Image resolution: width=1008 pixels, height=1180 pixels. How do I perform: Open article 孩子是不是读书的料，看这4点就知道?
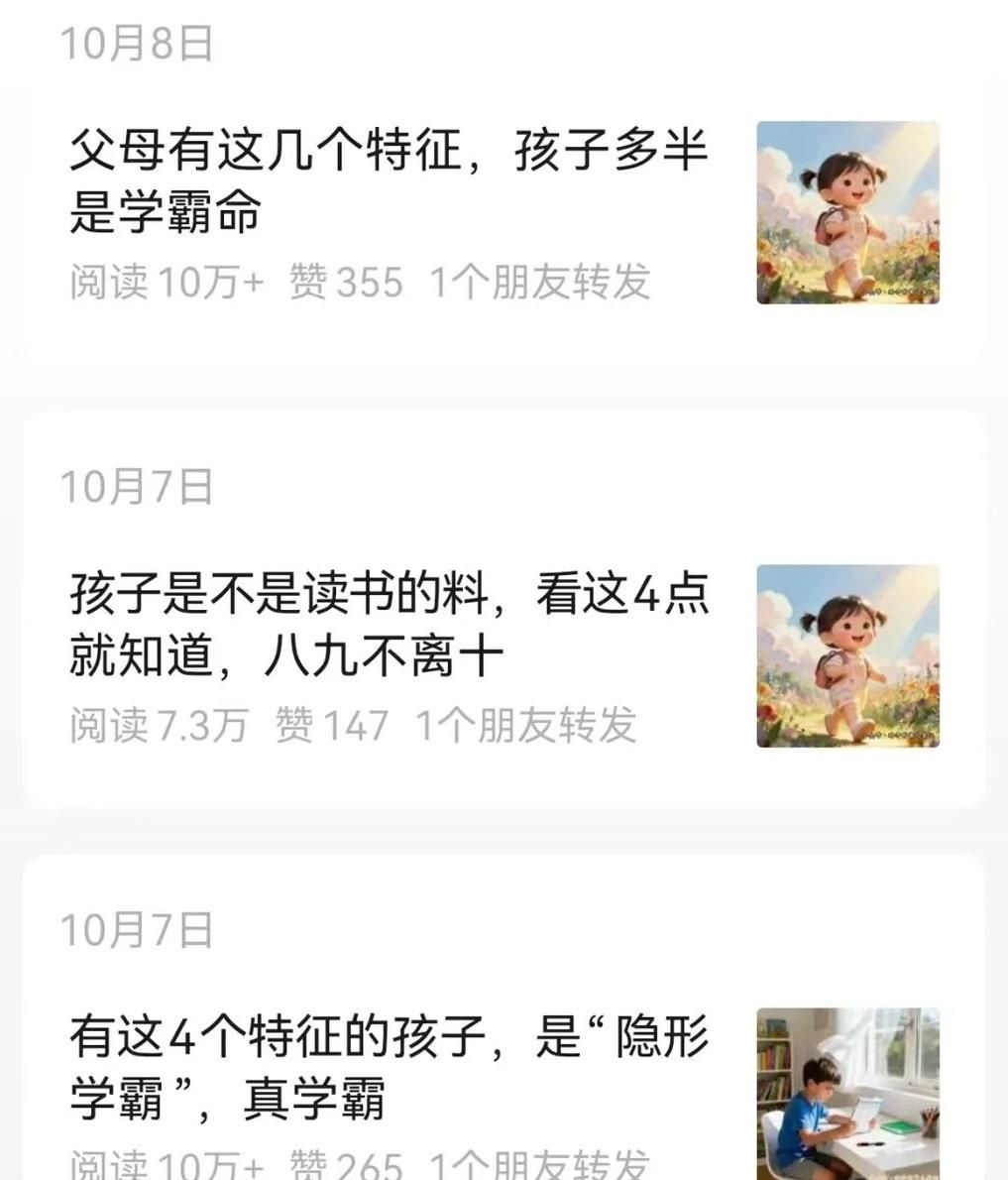pos(389,624)
